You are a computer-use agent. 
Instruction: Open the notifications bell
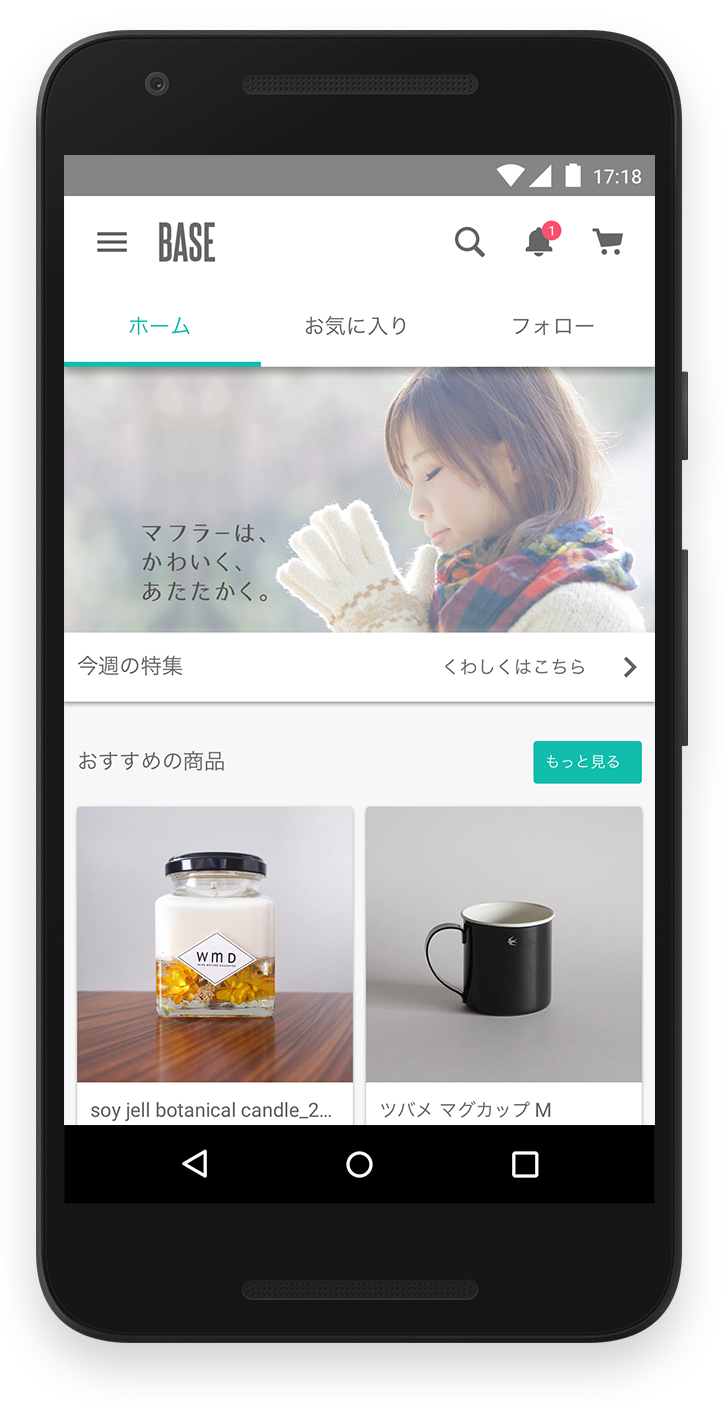coord(540,241)
